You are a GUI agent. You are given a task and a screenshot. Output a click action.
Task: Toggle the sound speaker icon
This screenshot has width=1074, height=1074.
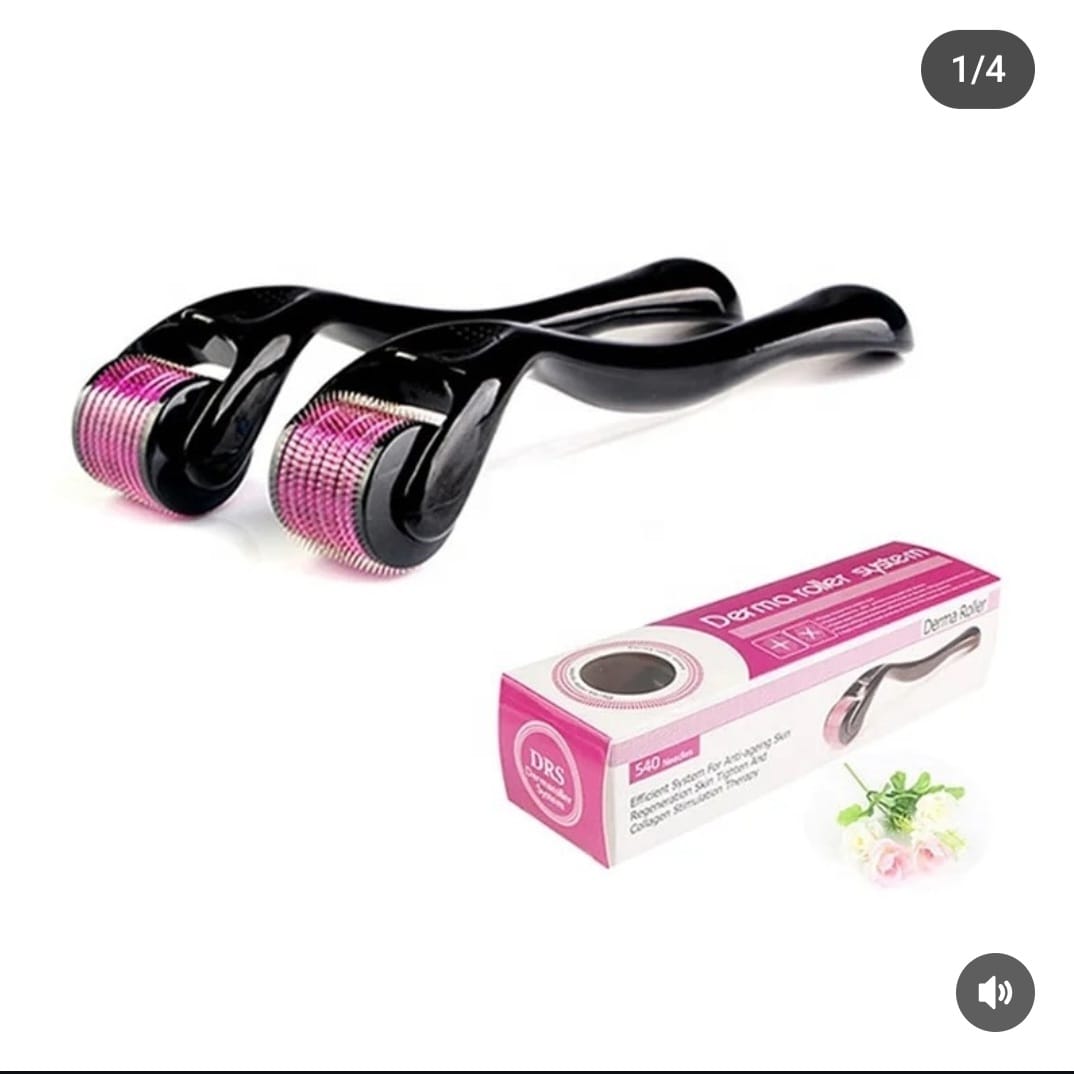click(994, 992)
